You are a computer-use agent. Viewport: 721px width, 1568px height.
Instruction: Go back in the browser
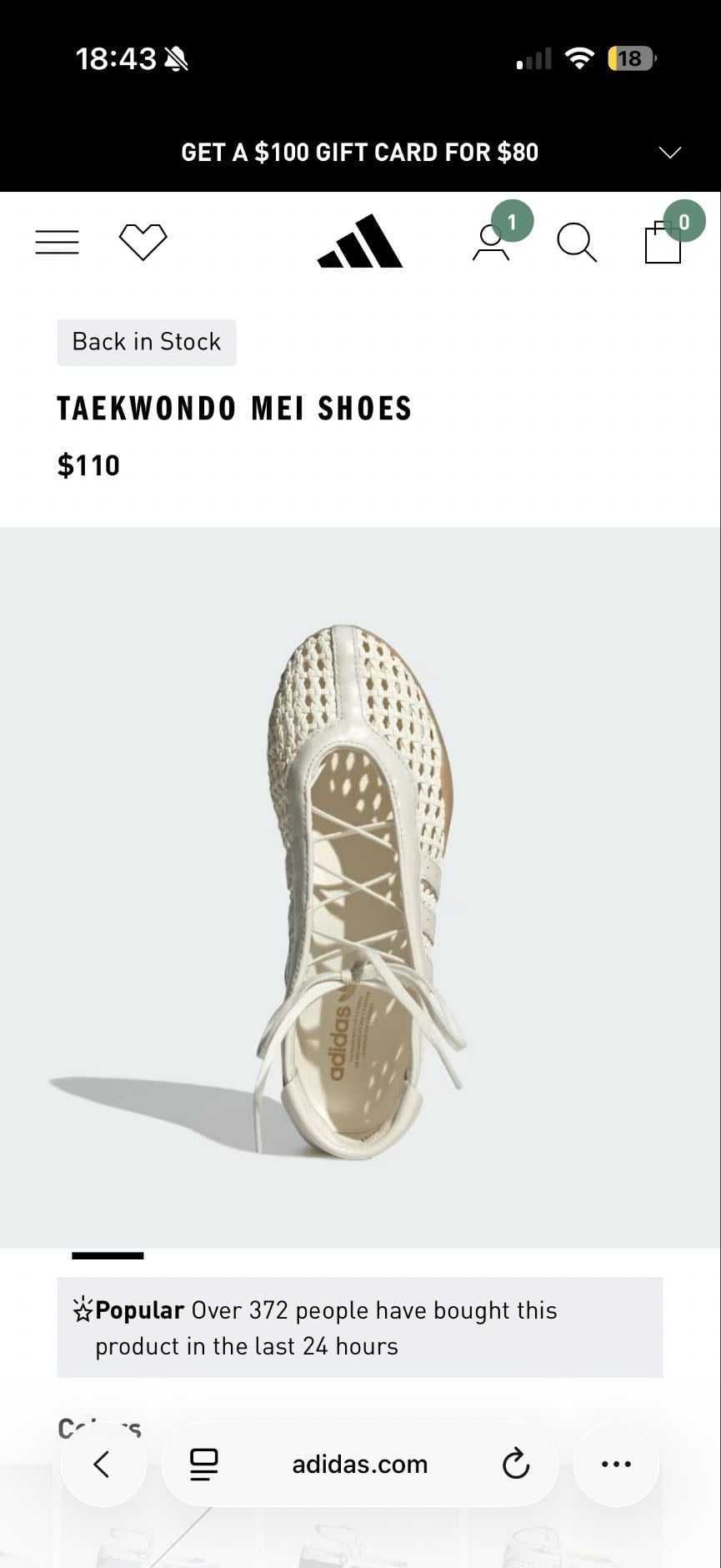tap(103, 1464)
